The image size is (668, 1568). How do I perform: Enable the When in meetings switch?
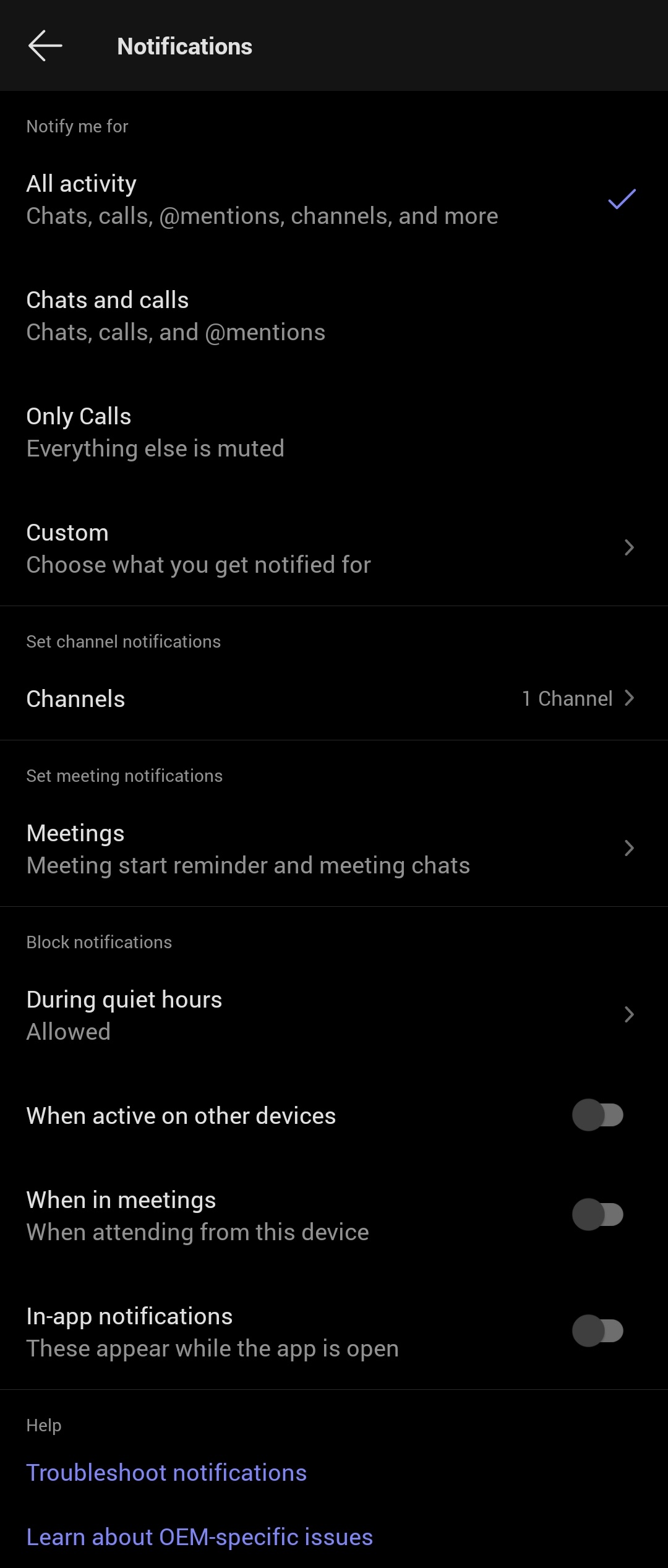point(597,1215)
